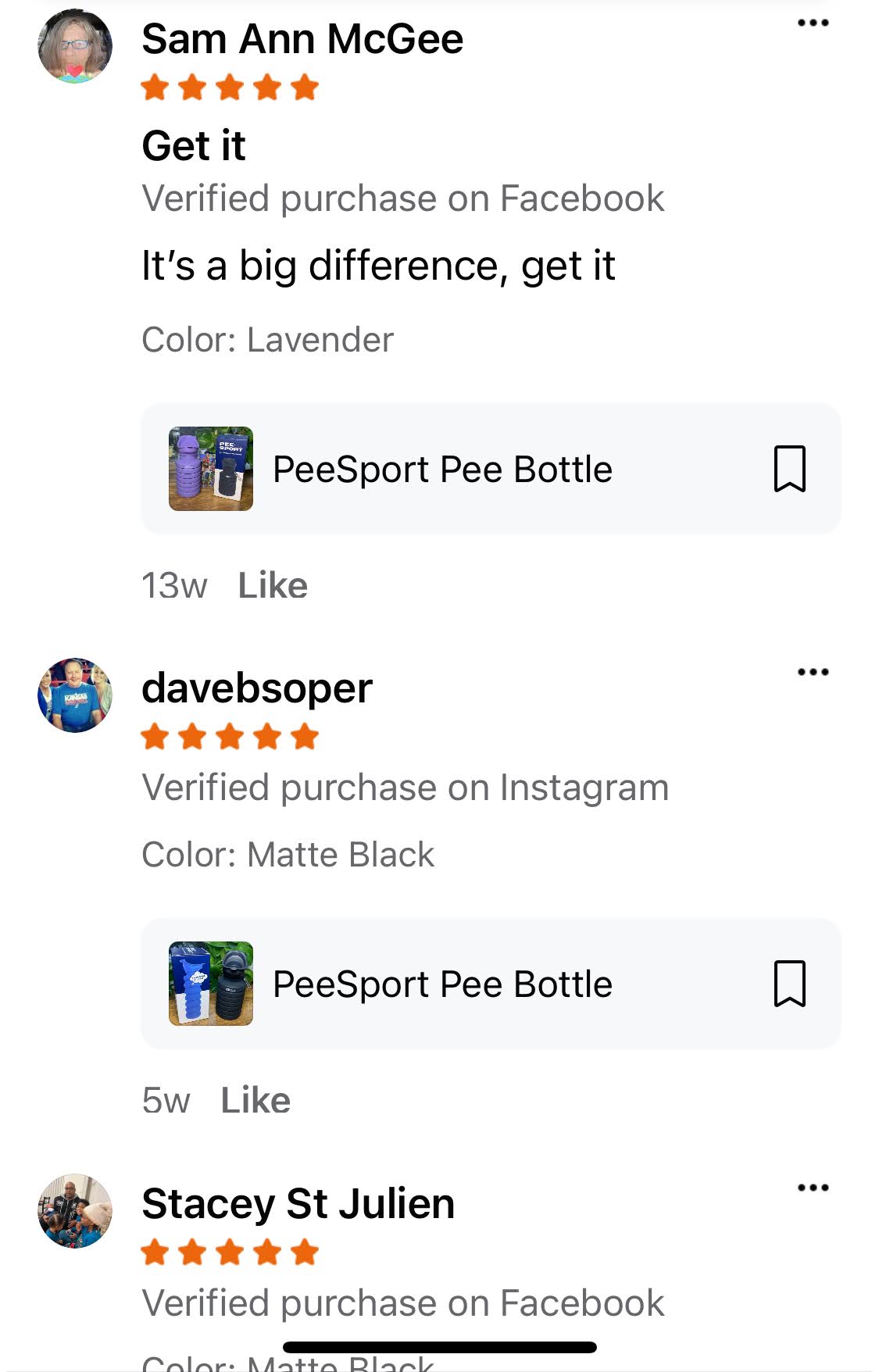Like davebsoper's 5w review

[x=255, y=1100]
